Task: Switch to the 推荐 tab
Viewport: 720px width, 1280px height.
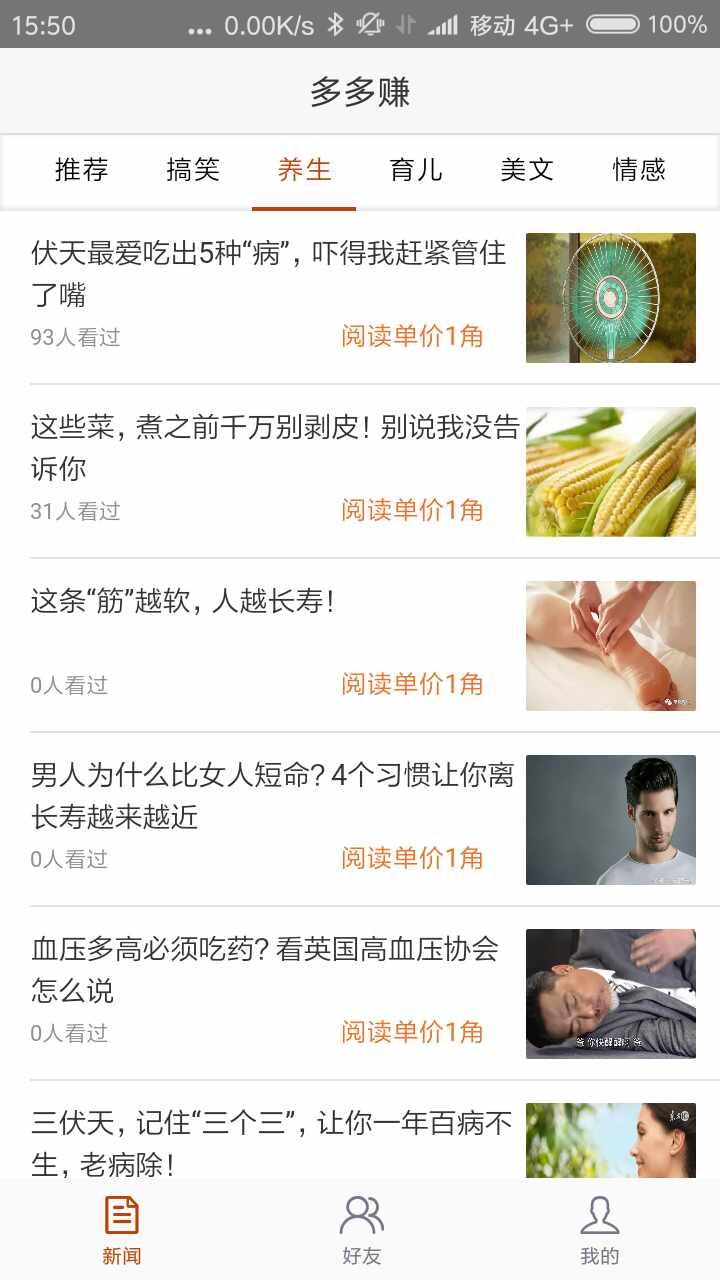Action: pos(82,170)
